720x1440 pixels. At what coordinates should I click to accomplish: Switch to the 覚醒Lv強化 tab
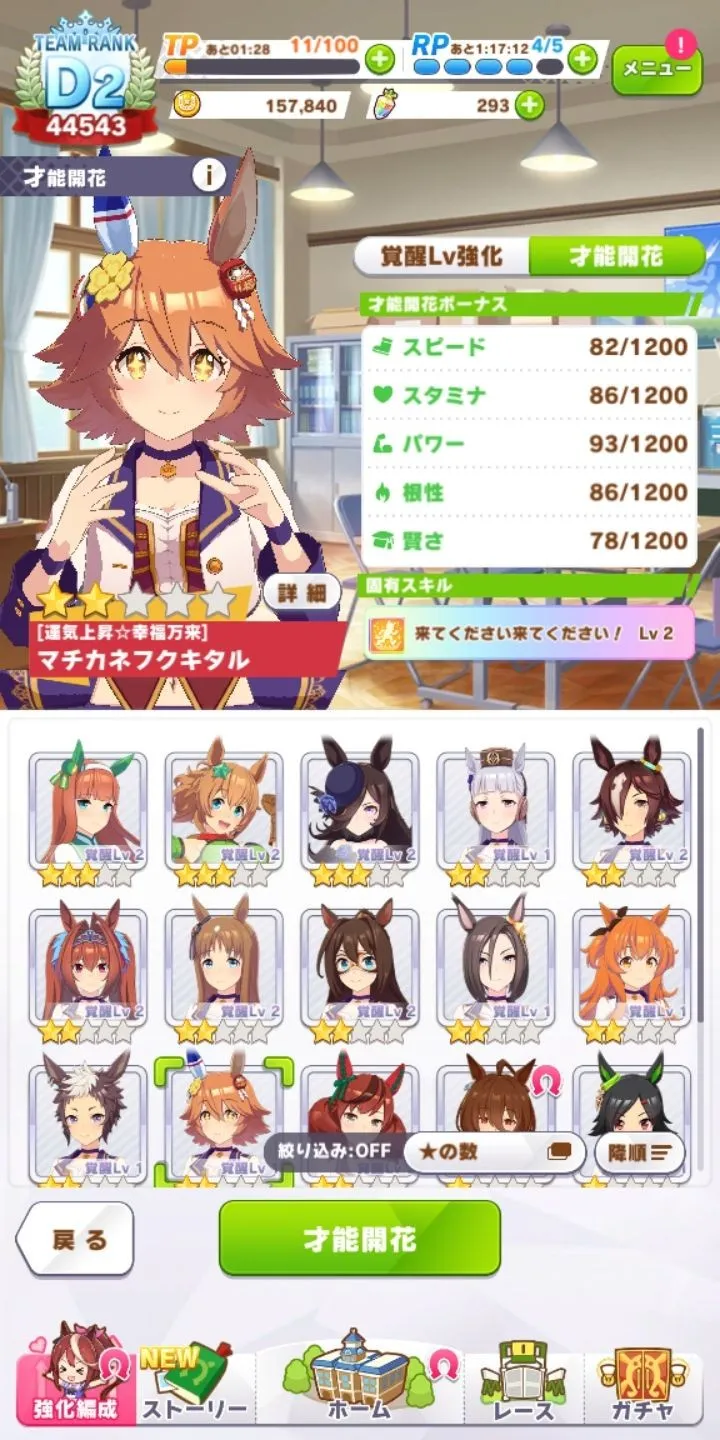[x=441, y=256]
